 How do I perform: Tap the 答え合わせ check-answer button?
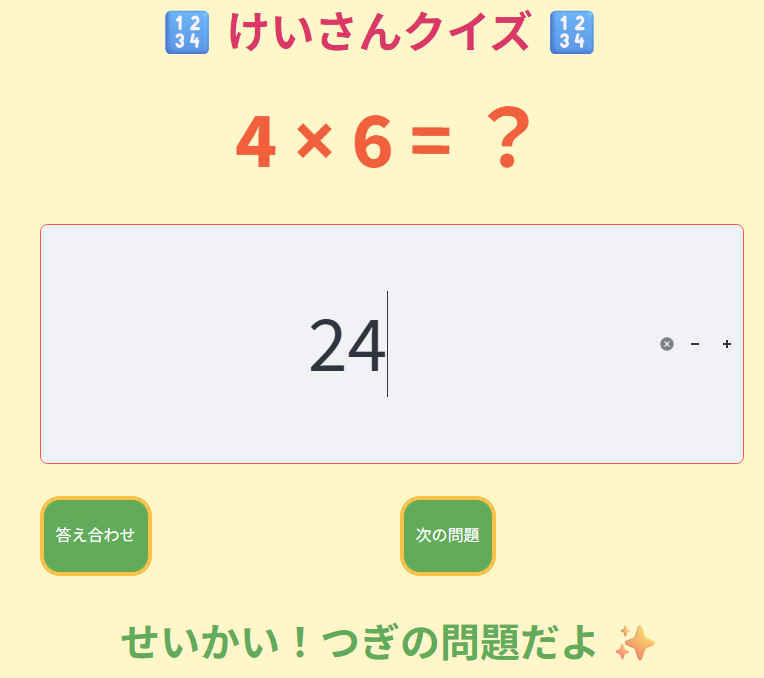click(96, 535)
